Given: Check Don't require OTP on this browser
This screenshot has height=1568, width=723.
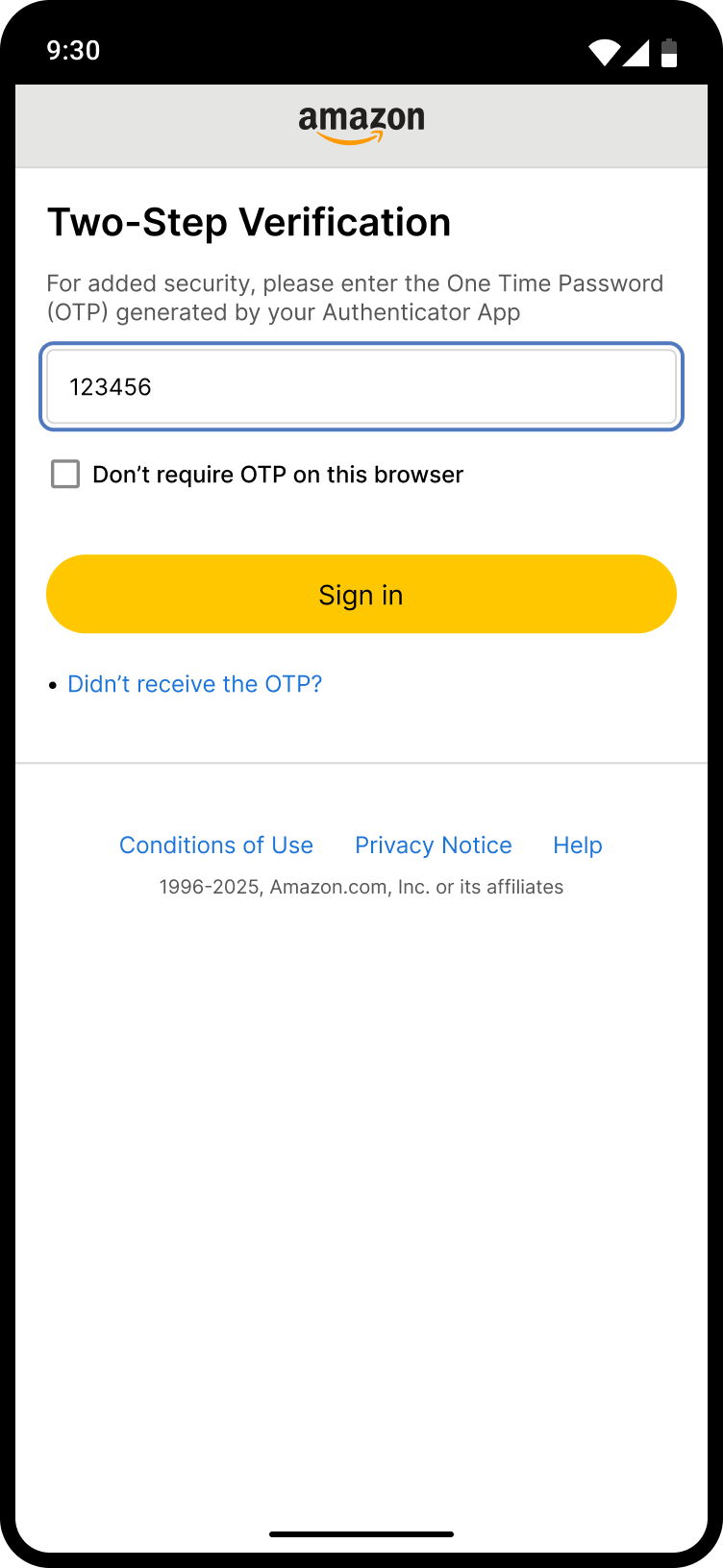Looking at the screenshot, I should [65, 475].
